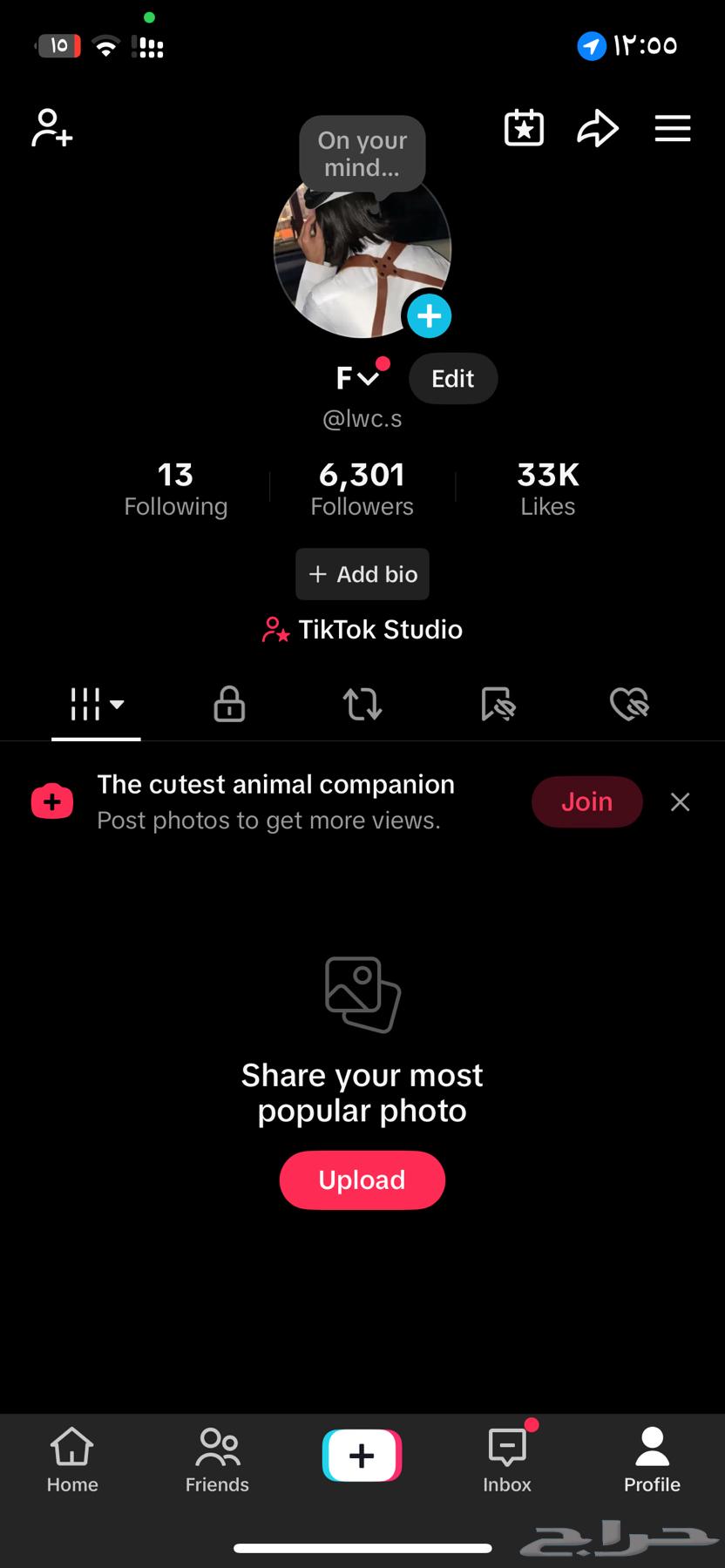Add a bio to profile

362,574
